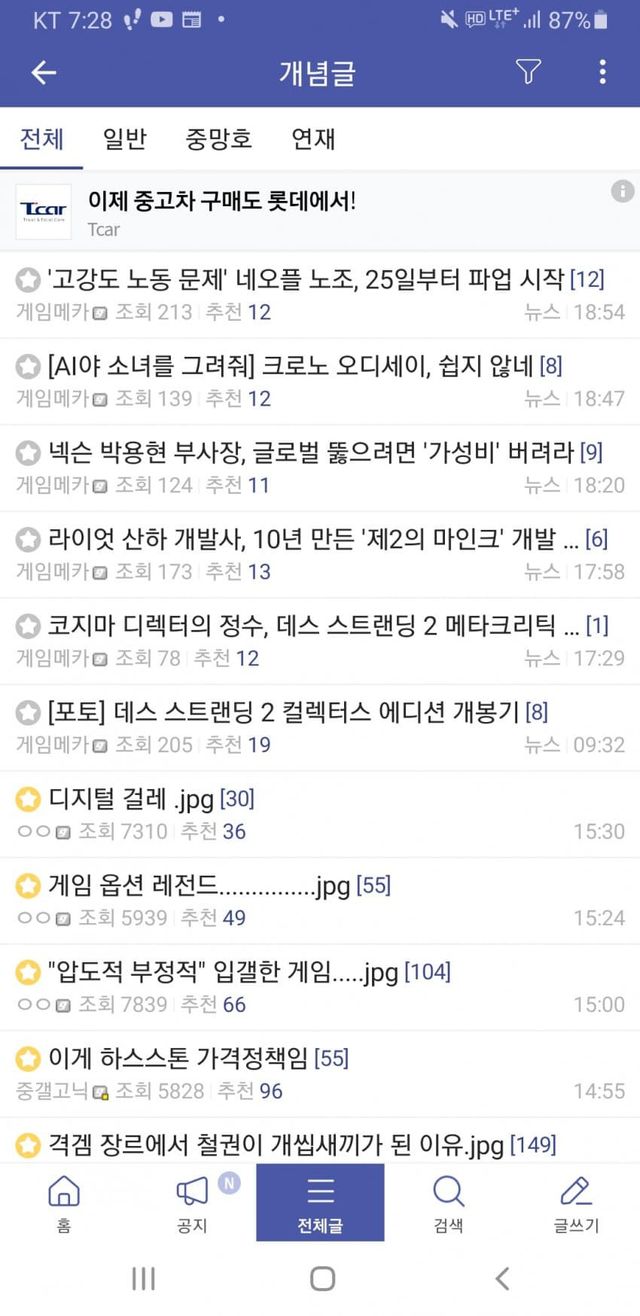Open the filter funnel icon
640x1316 pixels.
[x=528, y=71]
